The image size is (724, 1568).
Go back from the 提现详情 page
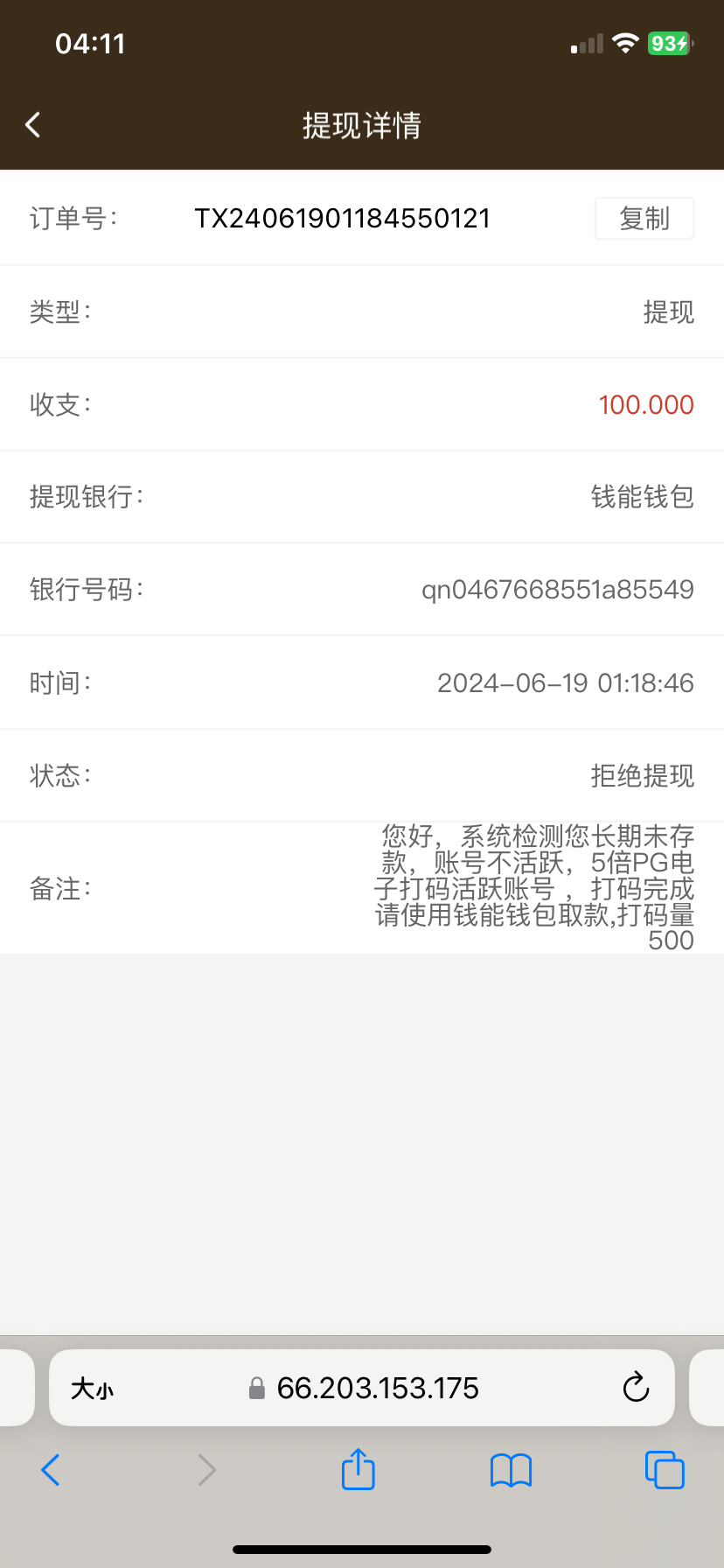click(33, 125)
